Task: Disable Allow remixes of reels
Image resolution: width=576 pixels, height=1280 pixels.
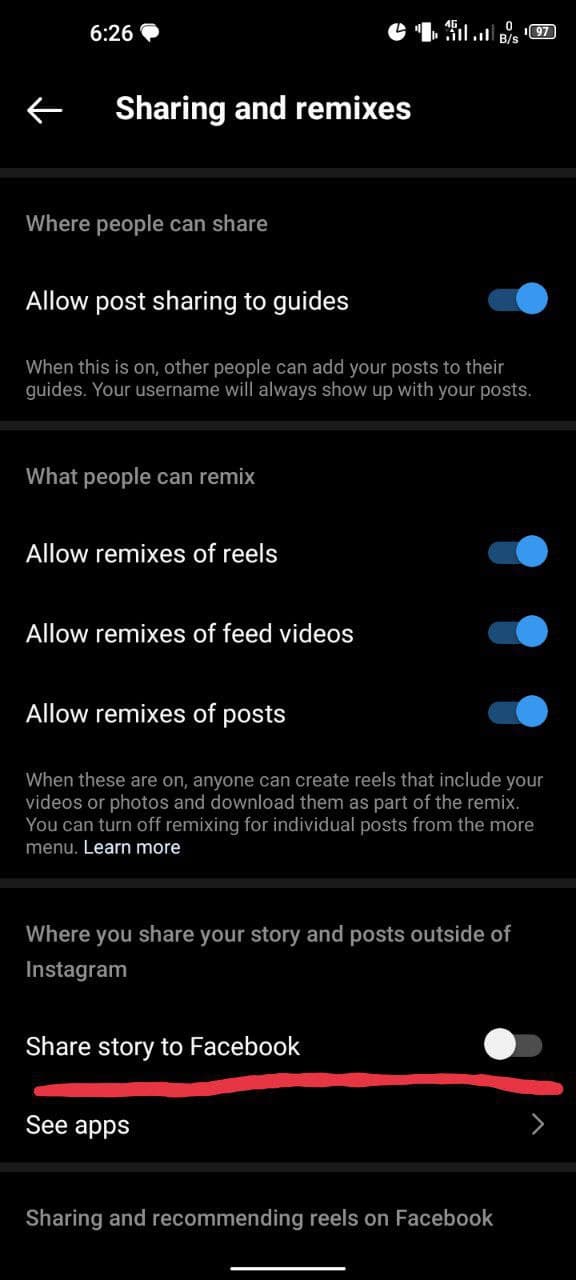Action: (518, 553)
